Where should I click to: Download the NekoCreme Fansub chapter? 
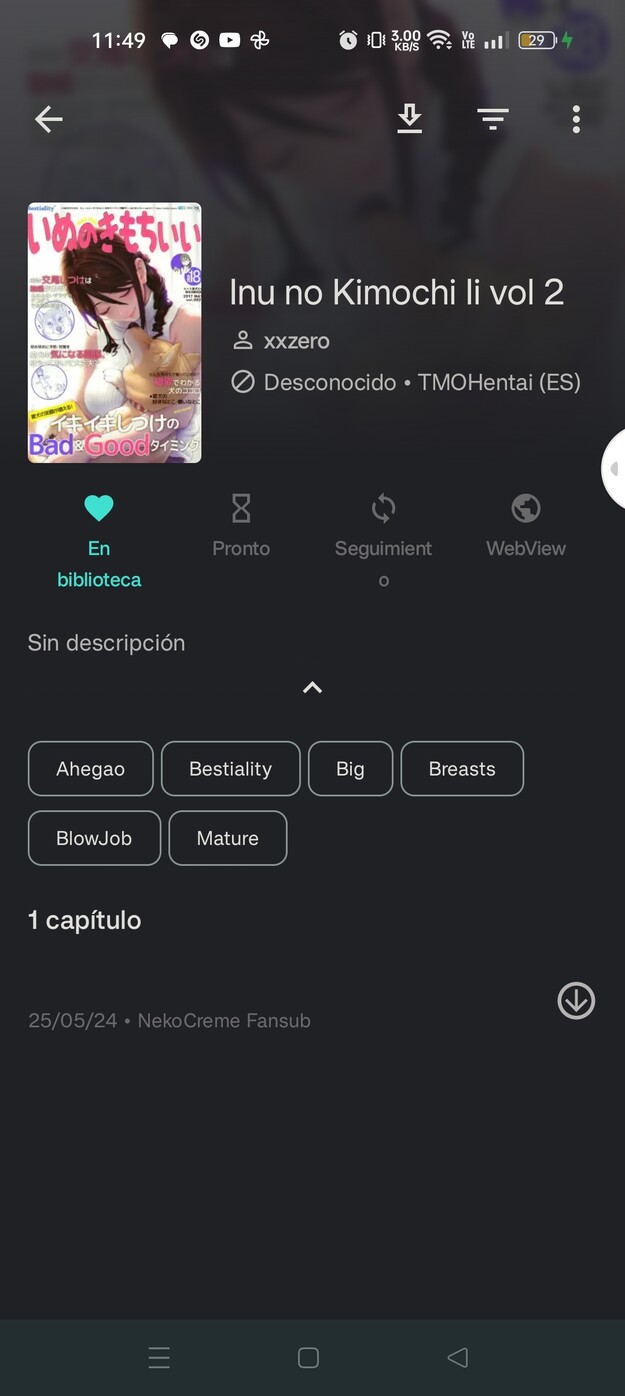tap(576, 1001)
